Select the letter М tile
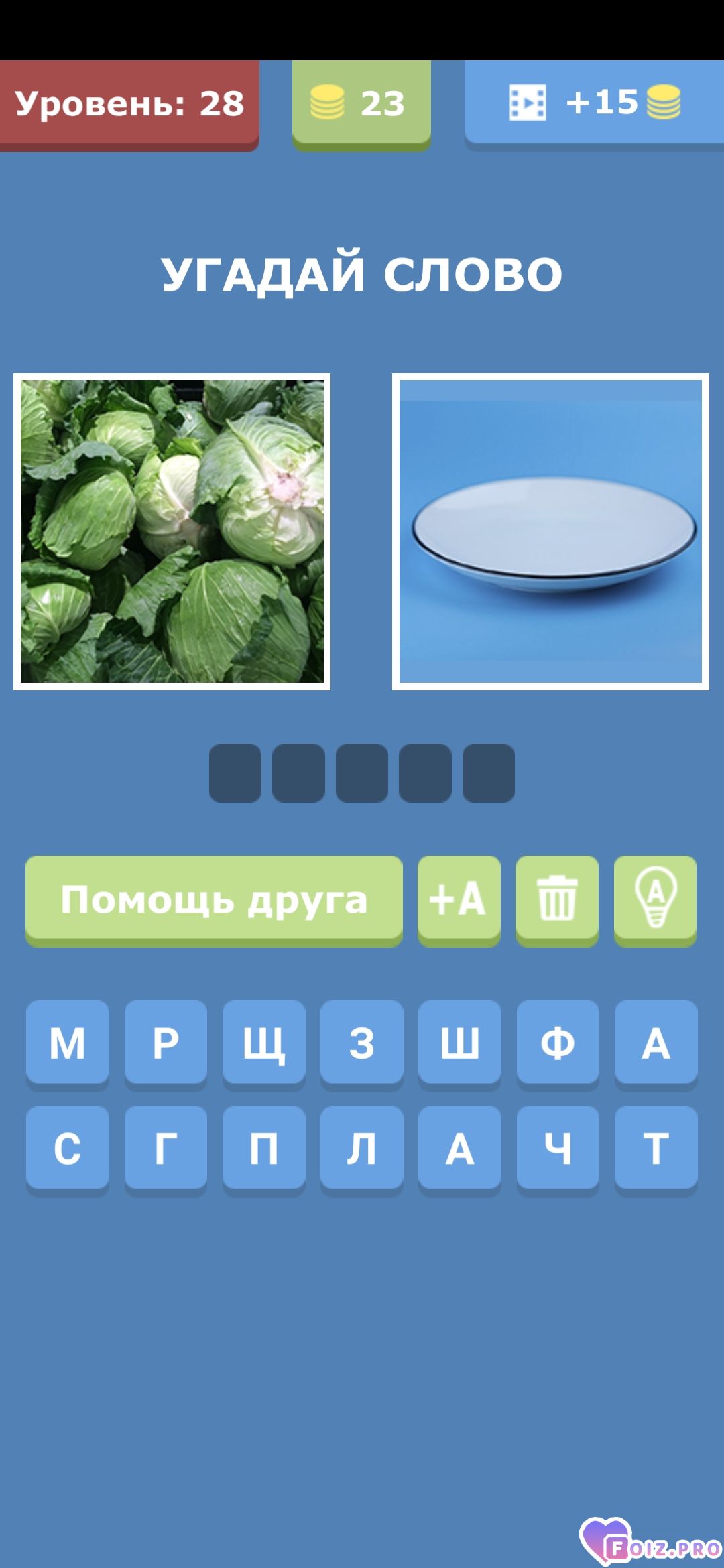The height and width of the screenshot is (1568, 724). point(68,1045)
